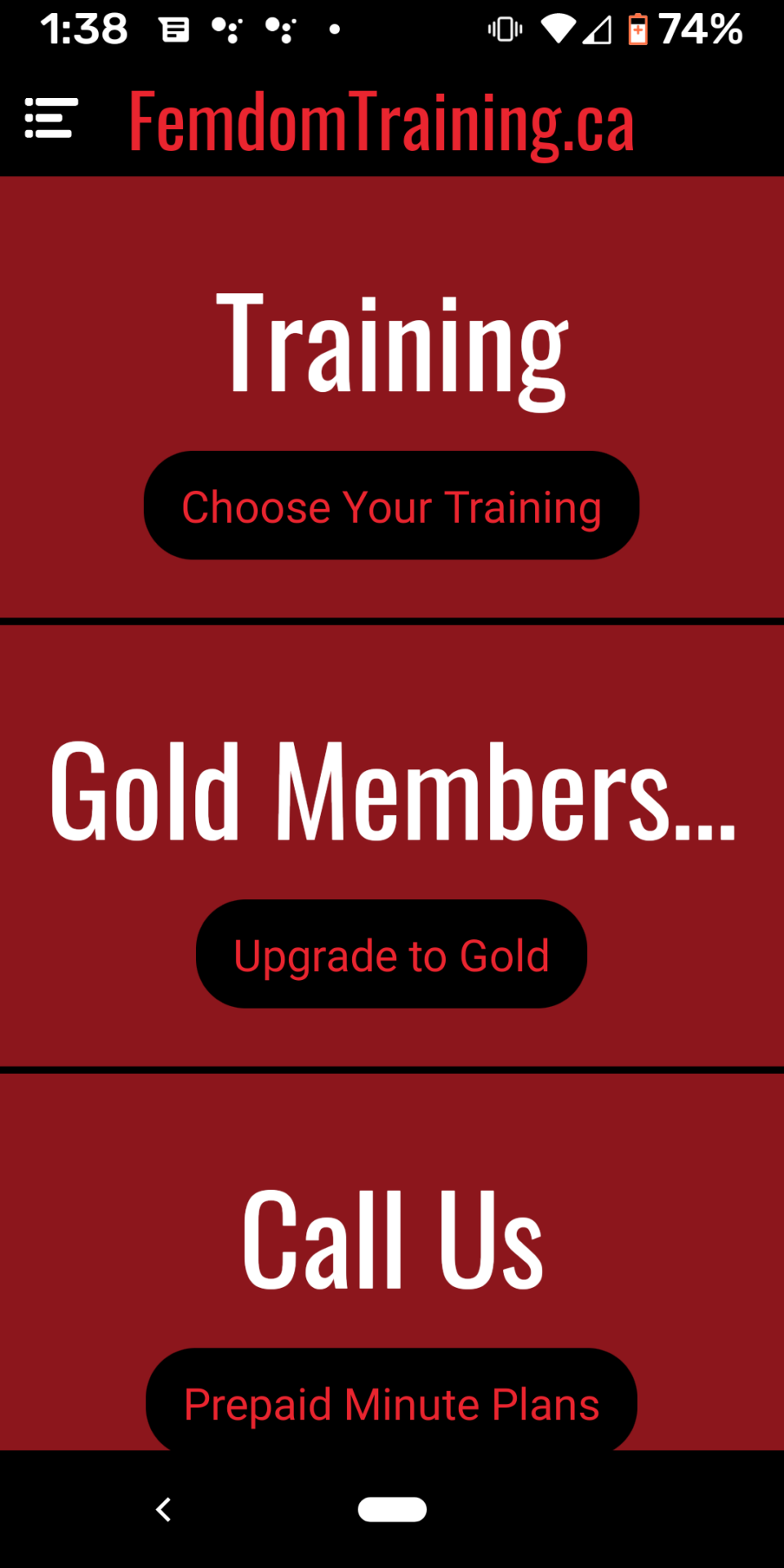Open Prepaid Minute Plans
This screenshot has width=784, height=1568.
[391, 1400]
